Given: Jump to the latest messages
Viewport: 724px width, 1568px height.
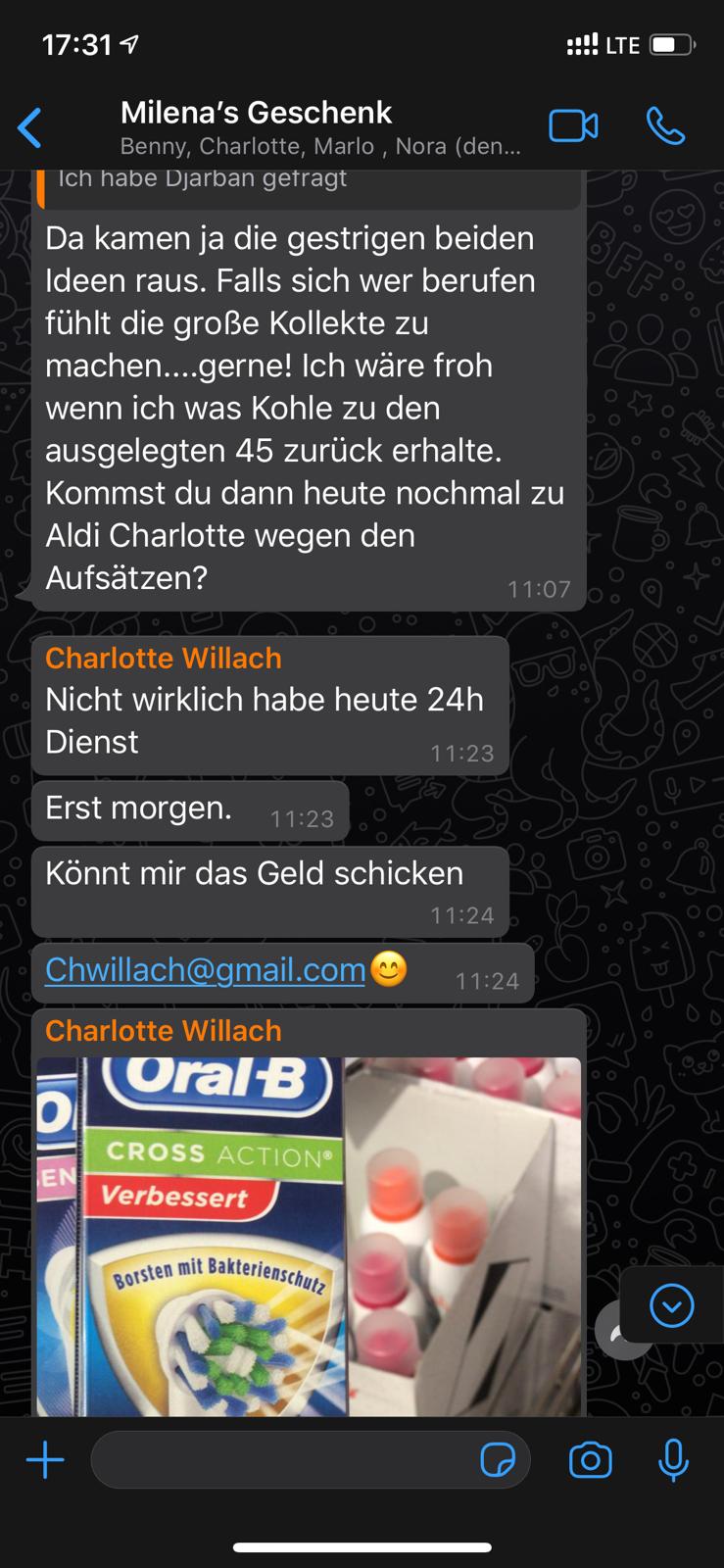Looking at the screenshot, I should point(672,1305).
